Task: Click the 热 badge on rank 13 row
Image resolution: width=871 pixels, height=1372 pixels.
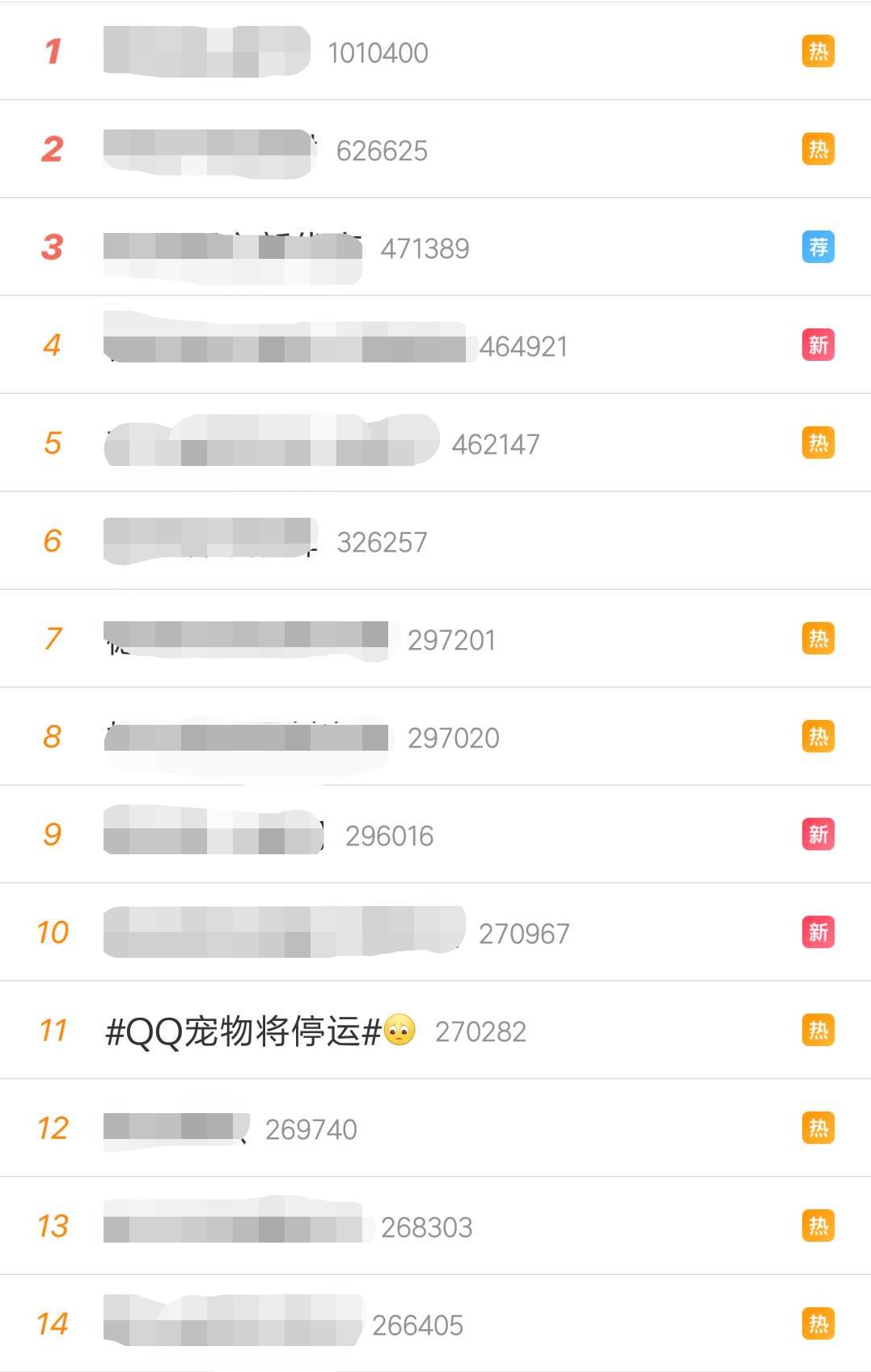Action: tap(818, 1226)
